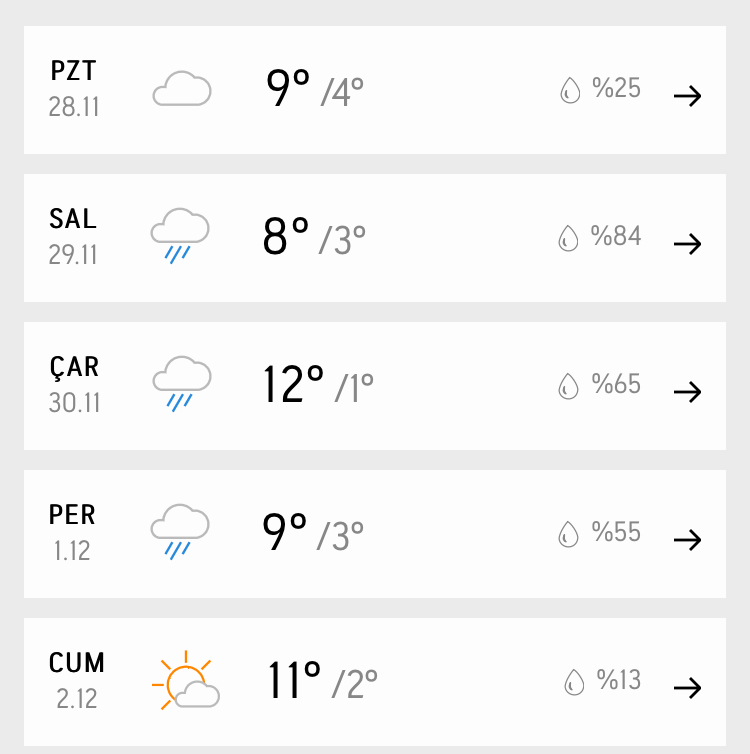Select the ÇAR 30.11 forecast row

point(687,392)
